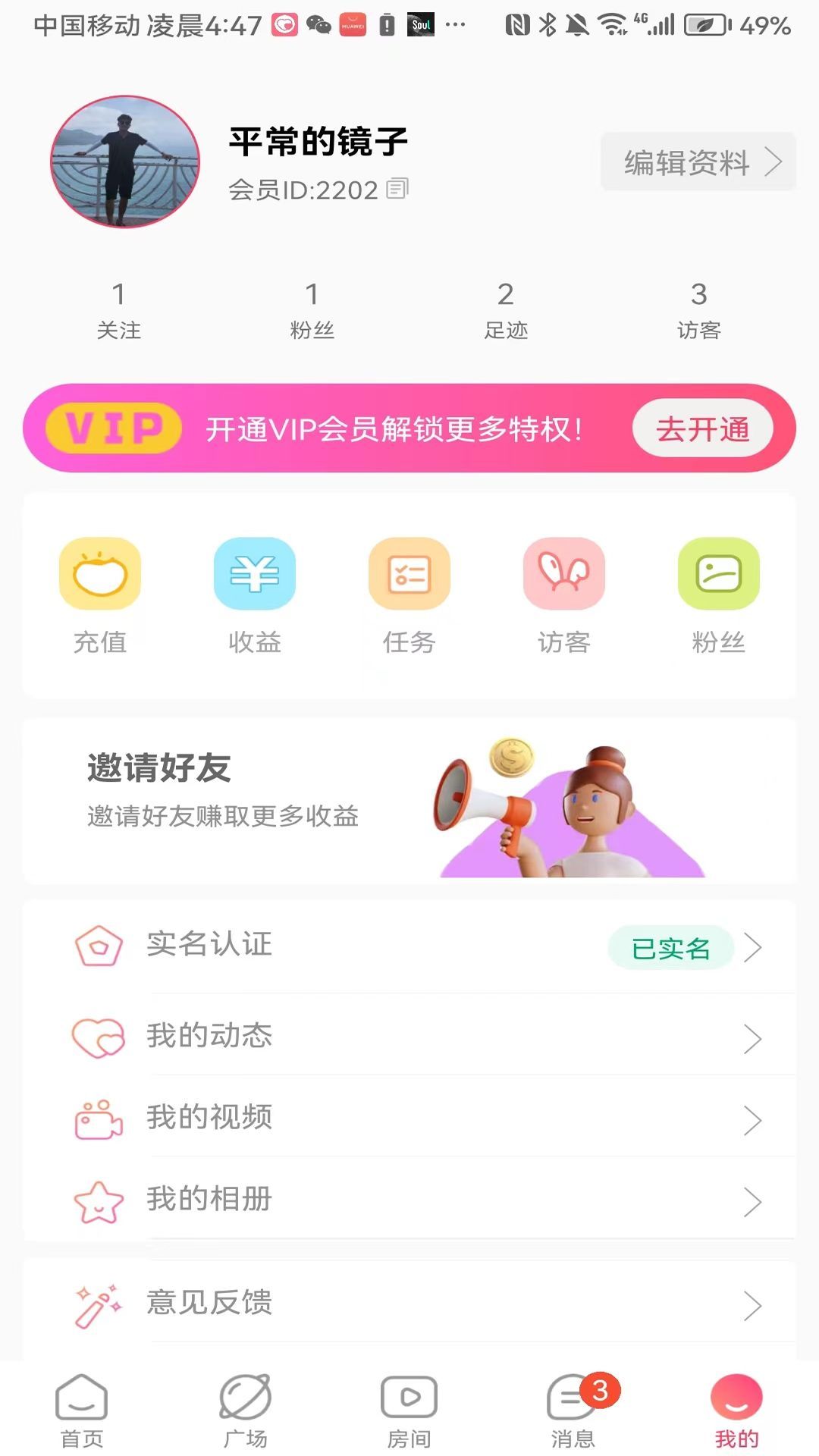The height and width of the screenshot is (1456, 819).
Task: Open the 粉丝 fans icon
Action: [718, 574]
